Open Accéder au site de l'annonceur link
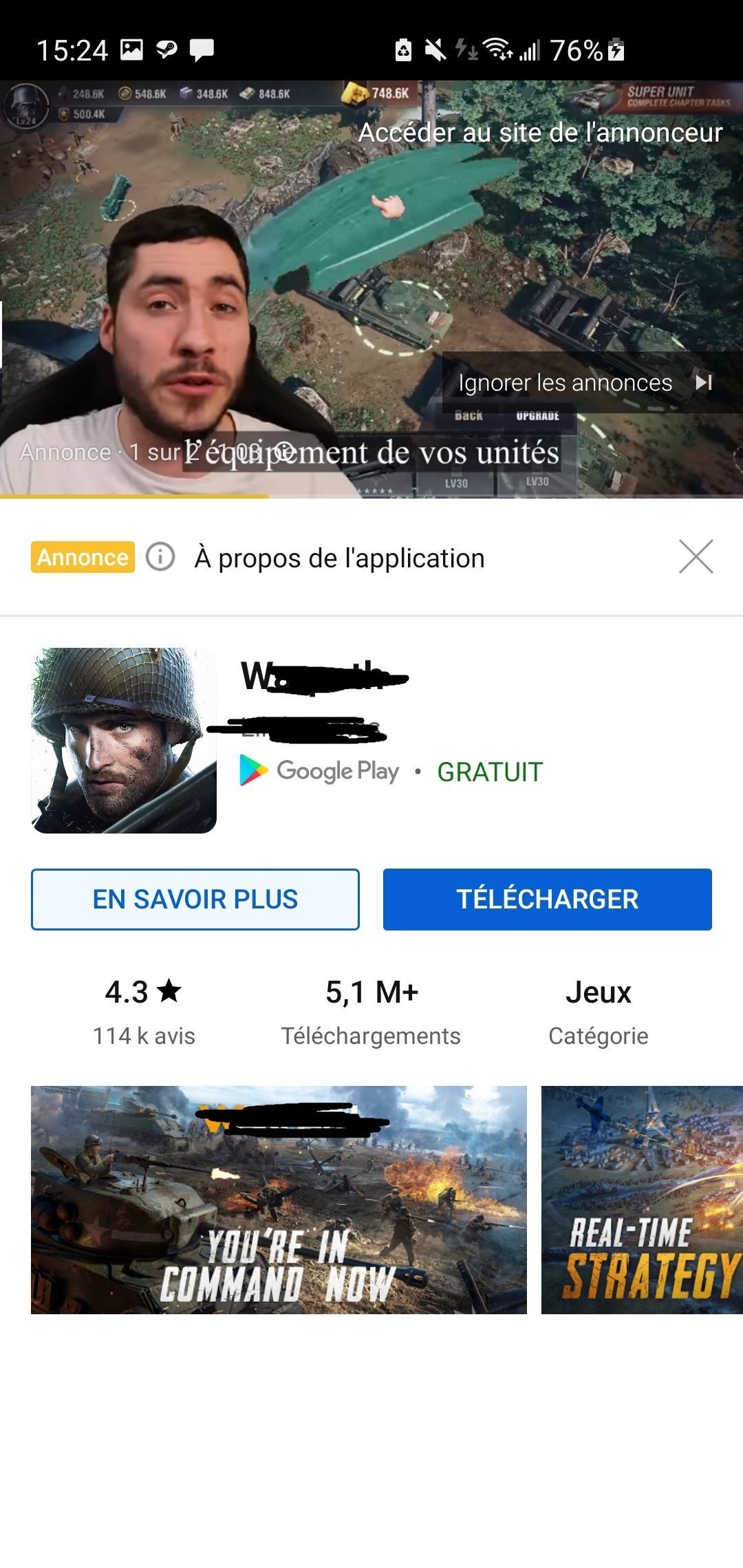 tap(540, 133)
